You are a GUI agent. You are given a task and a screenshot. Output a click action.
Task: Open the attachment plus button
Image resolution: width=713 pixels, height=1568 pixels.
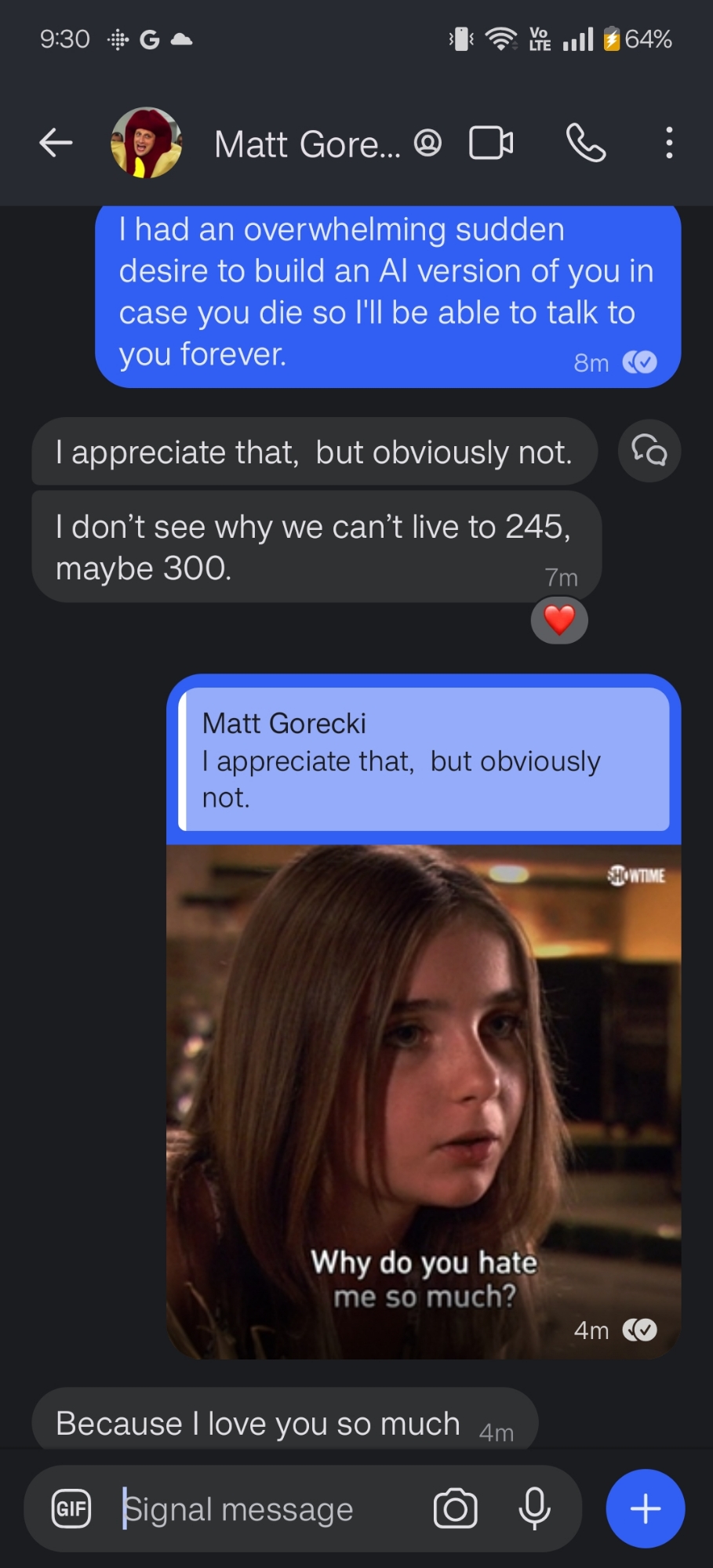[x=645, y=1508]
